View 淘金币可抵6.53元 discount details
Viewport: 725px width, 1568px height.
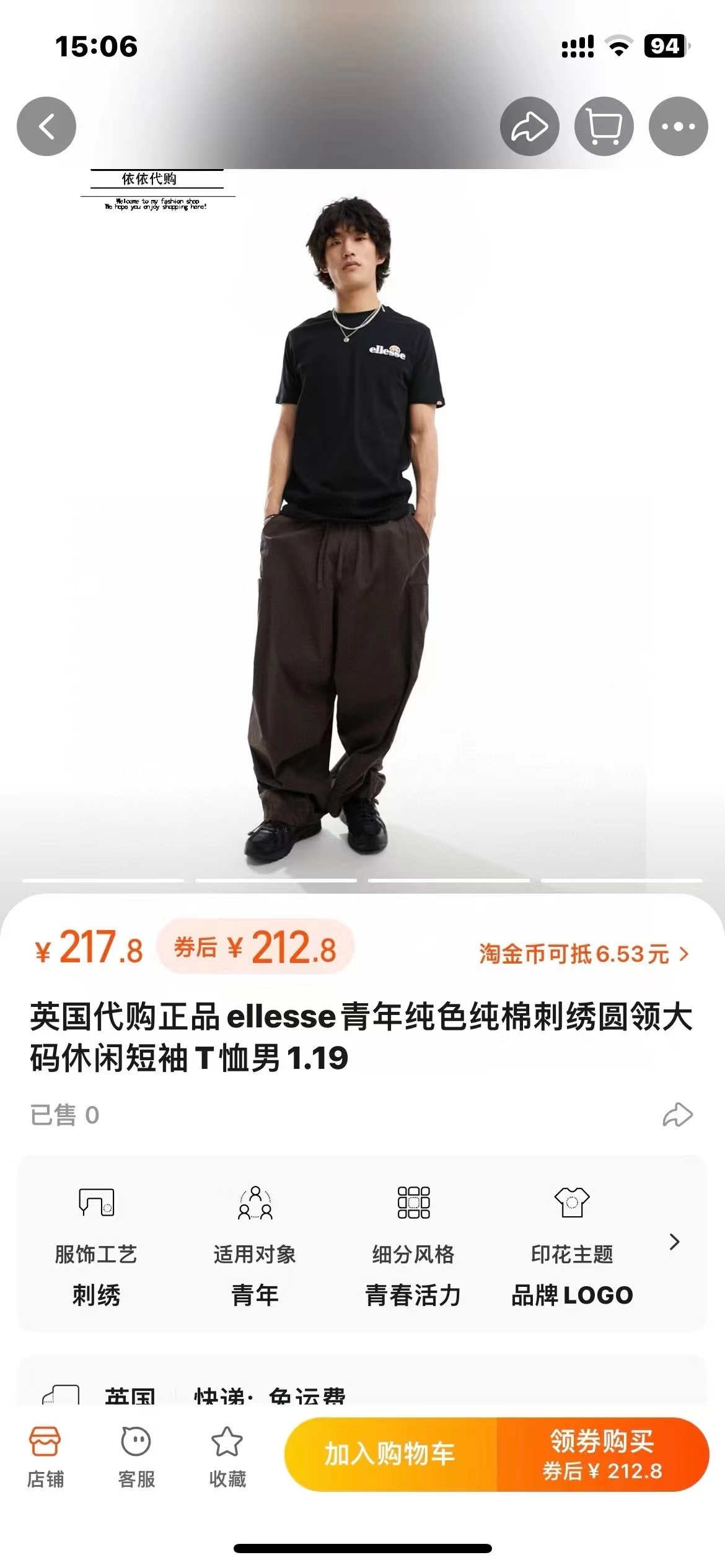(584, 954)
